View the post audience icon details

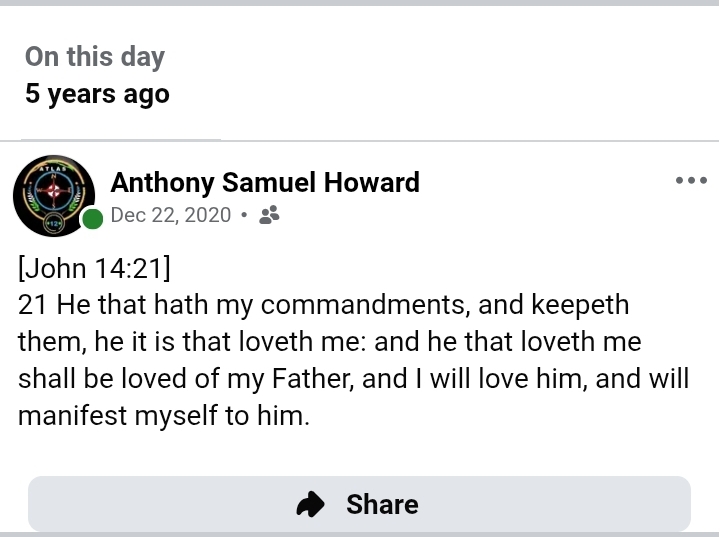tap(269, 215)
